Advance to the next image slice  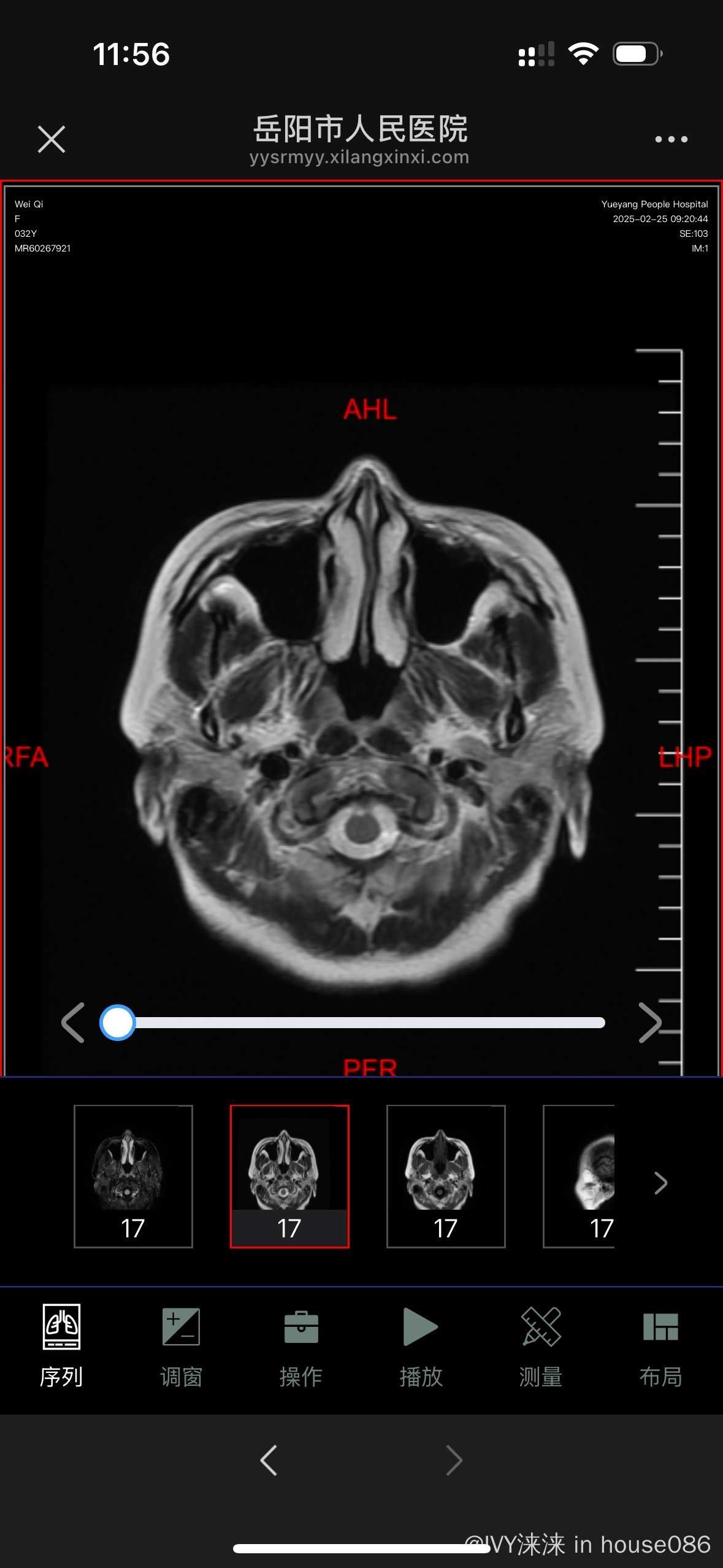(649, 1023)
